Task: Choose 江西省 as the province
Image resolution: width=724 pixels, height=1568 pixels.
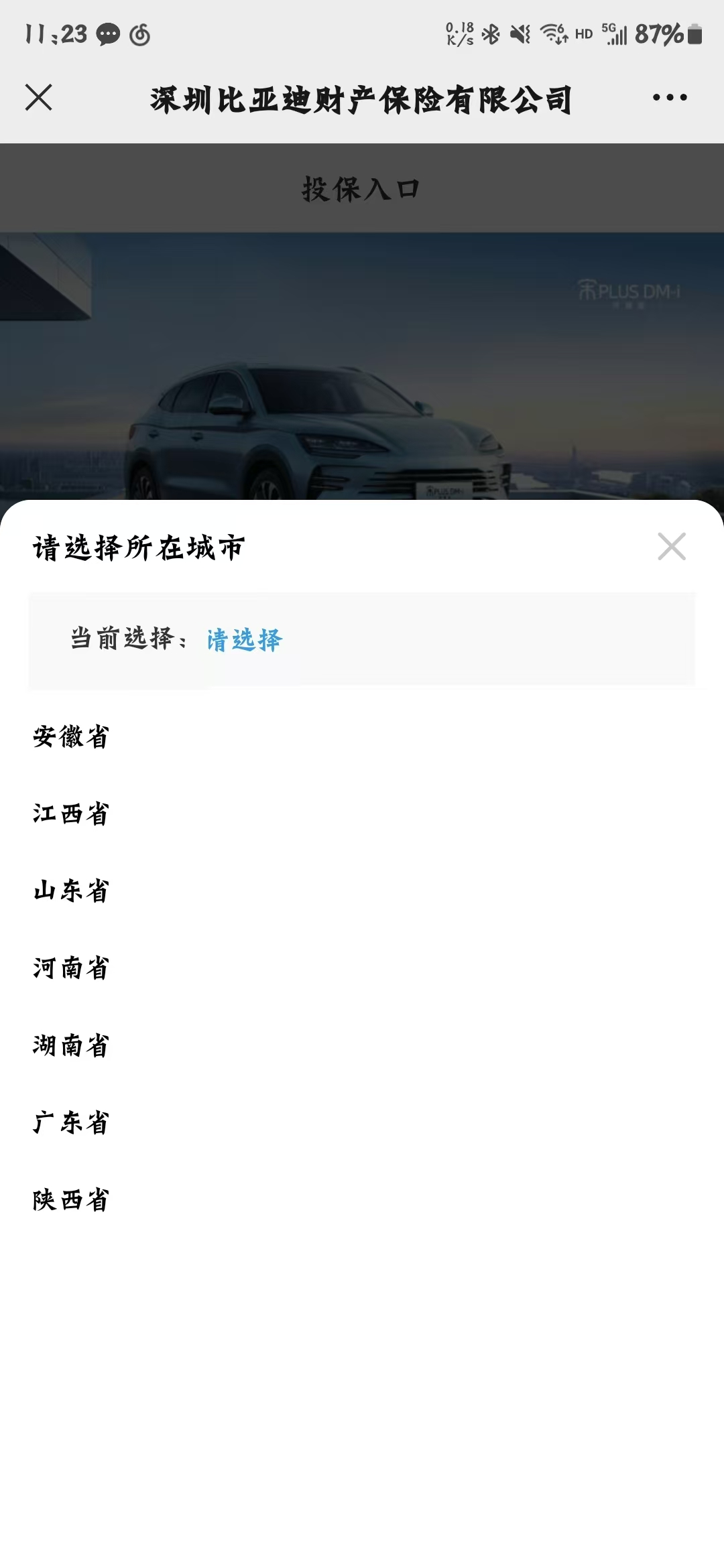Action: tap(362, 813)
